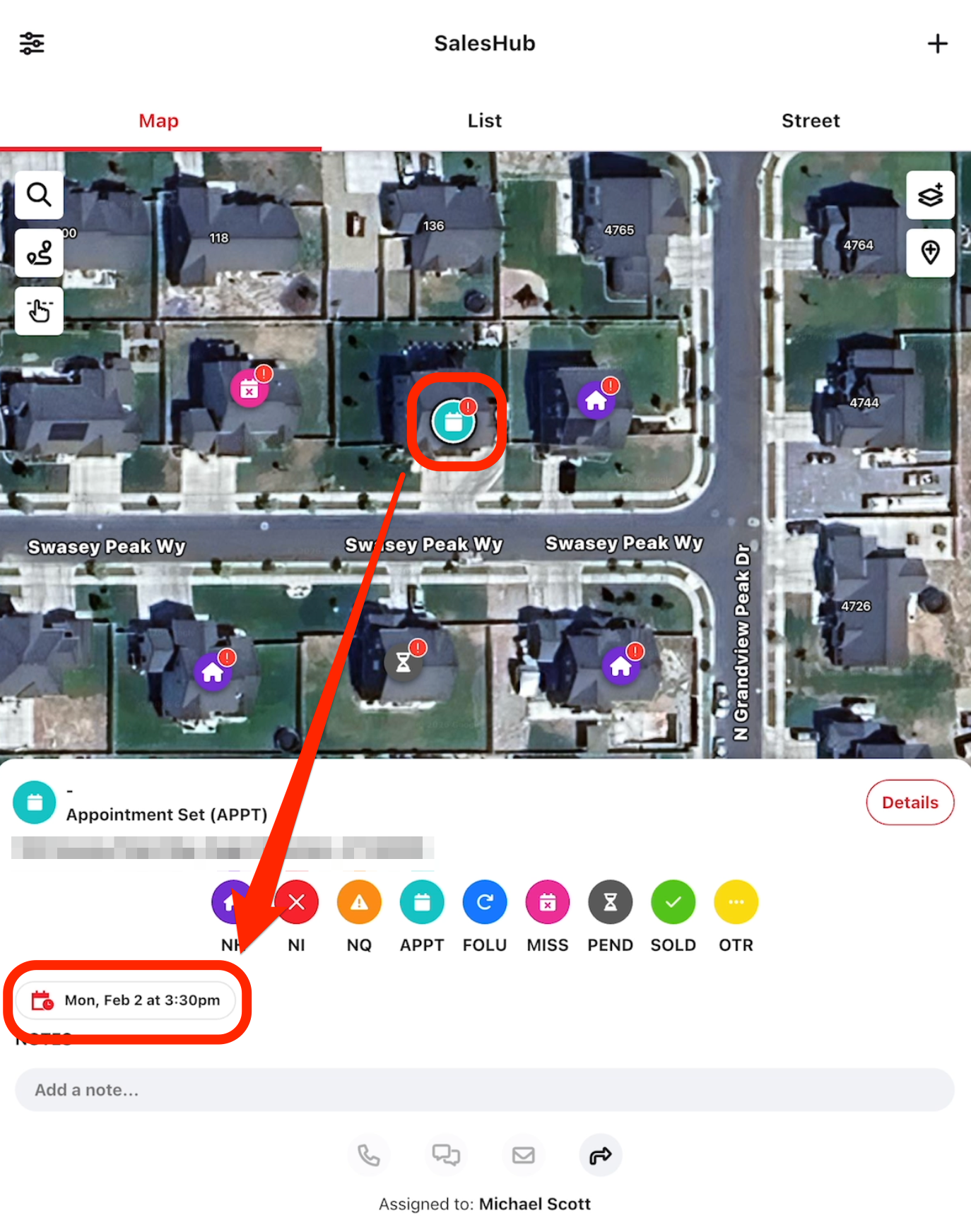The image size is (971, 1232).
Task: Tap the add location pin button
Action: (x=930, y=252)
